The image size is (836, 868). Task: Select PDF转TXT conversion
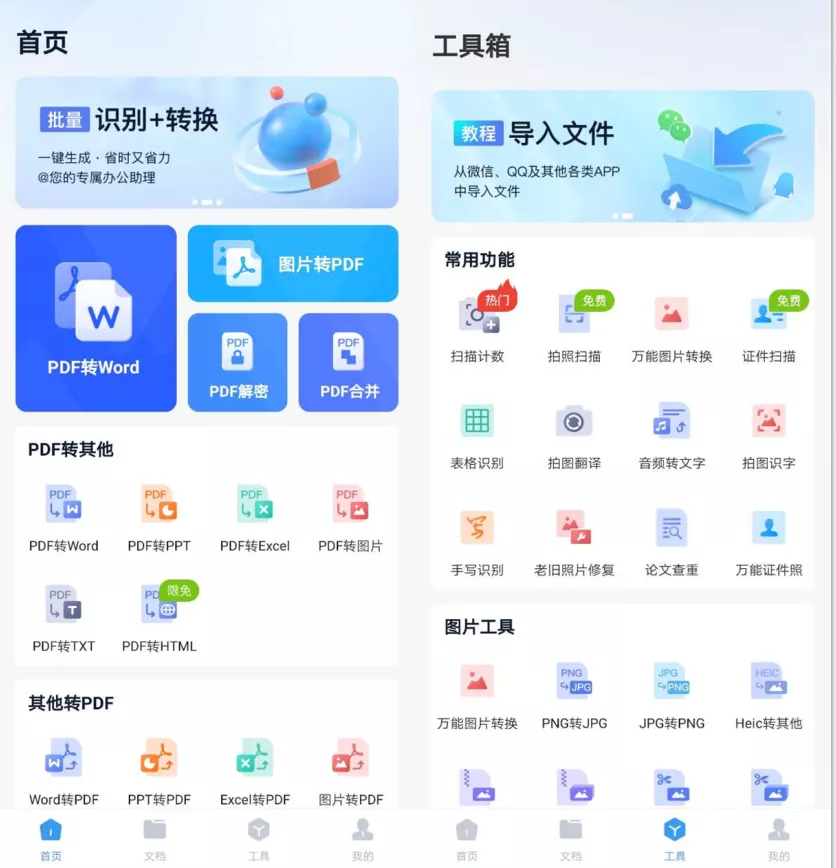coord(63,616)
